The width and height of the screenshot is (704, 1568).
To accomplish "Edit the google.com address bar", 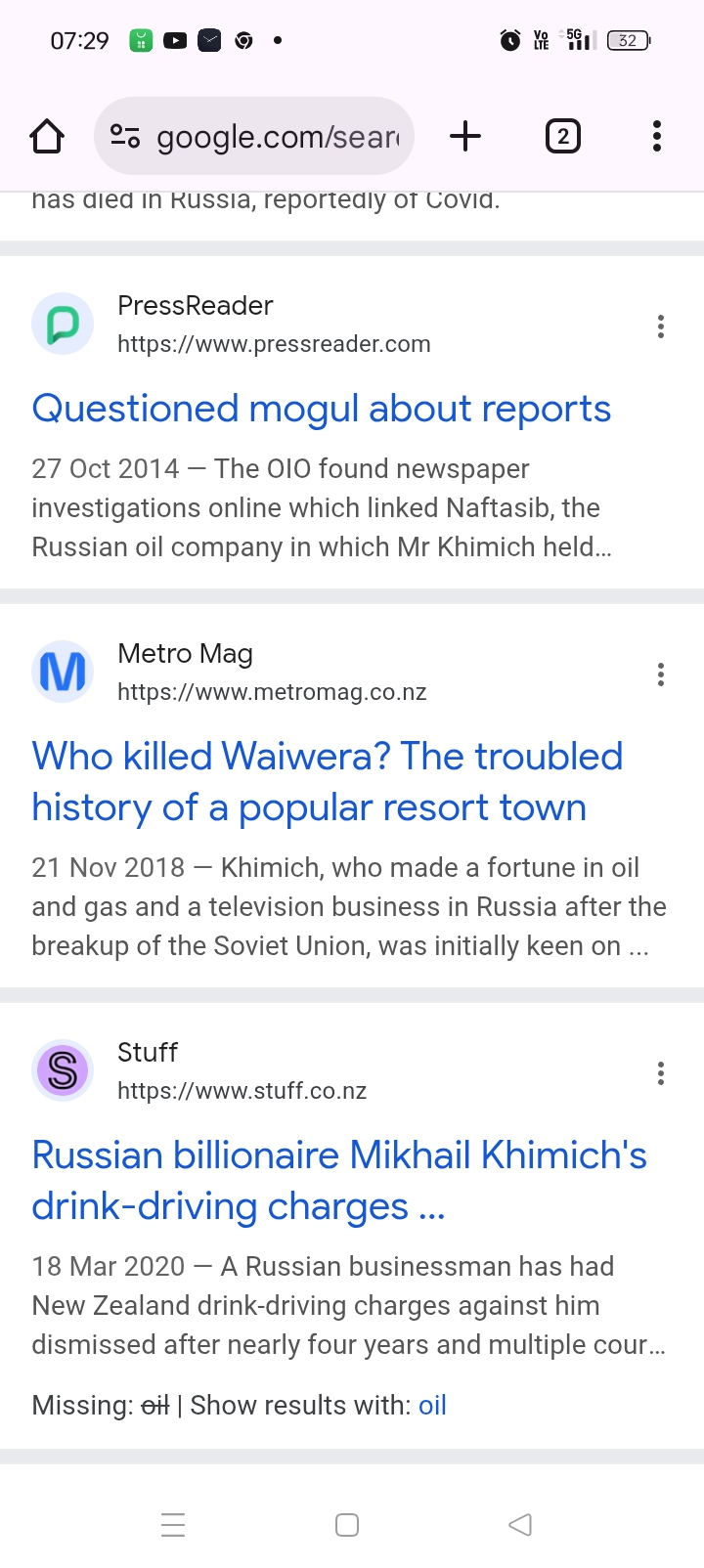I will click(x=279, y=137).
